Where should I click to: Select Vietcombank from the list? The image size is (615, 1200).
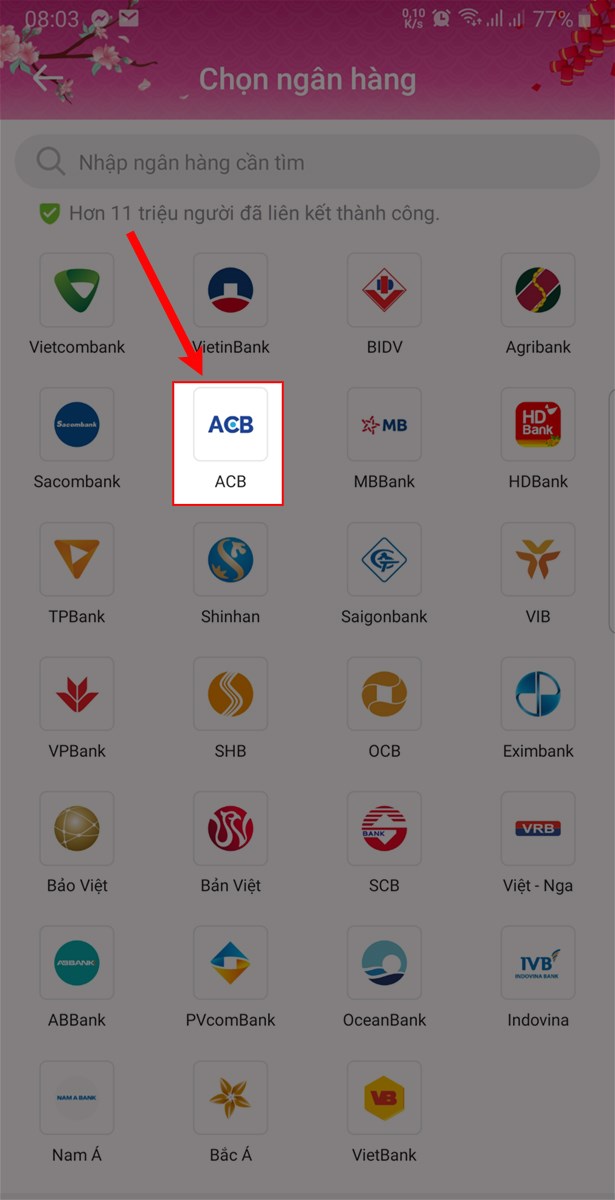pyautogui.click(x=77, y=291)
